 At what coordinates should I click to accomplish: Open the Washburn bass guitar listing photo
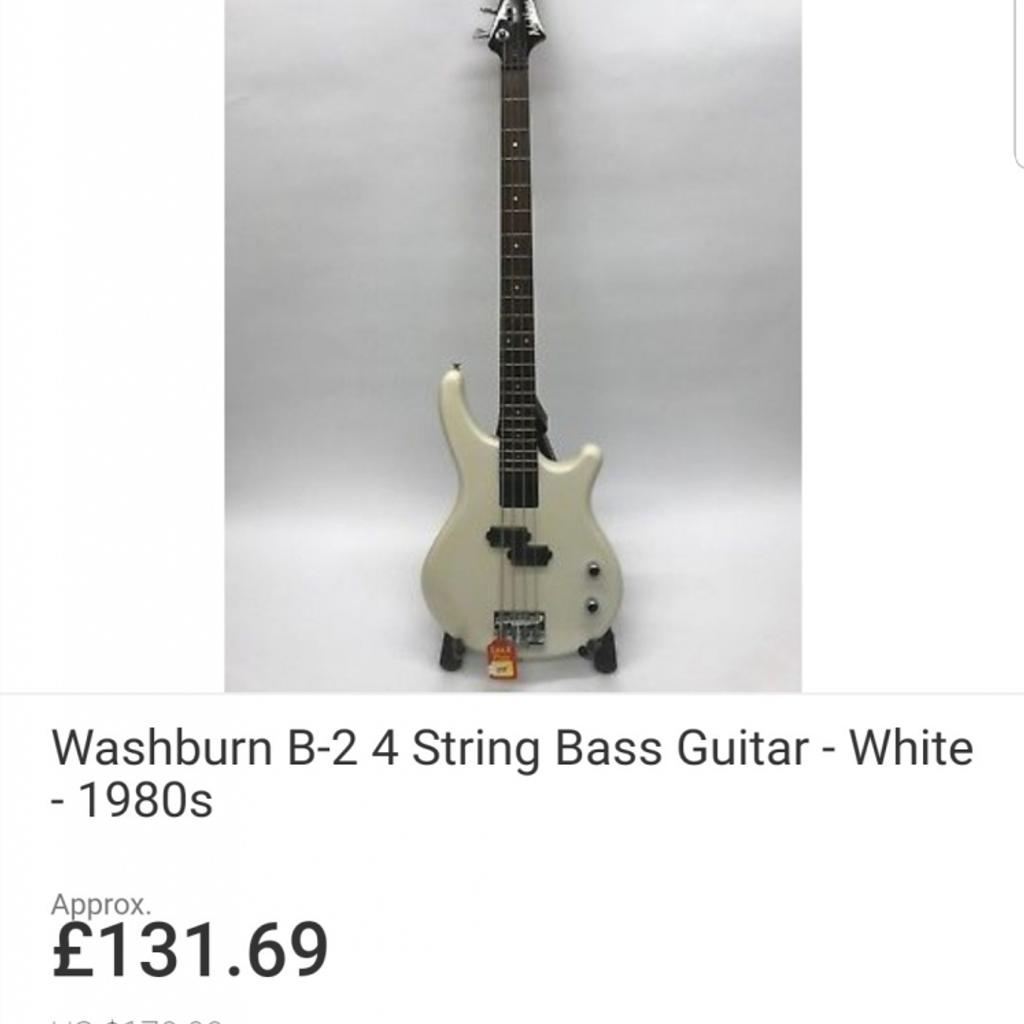point(512,345)
